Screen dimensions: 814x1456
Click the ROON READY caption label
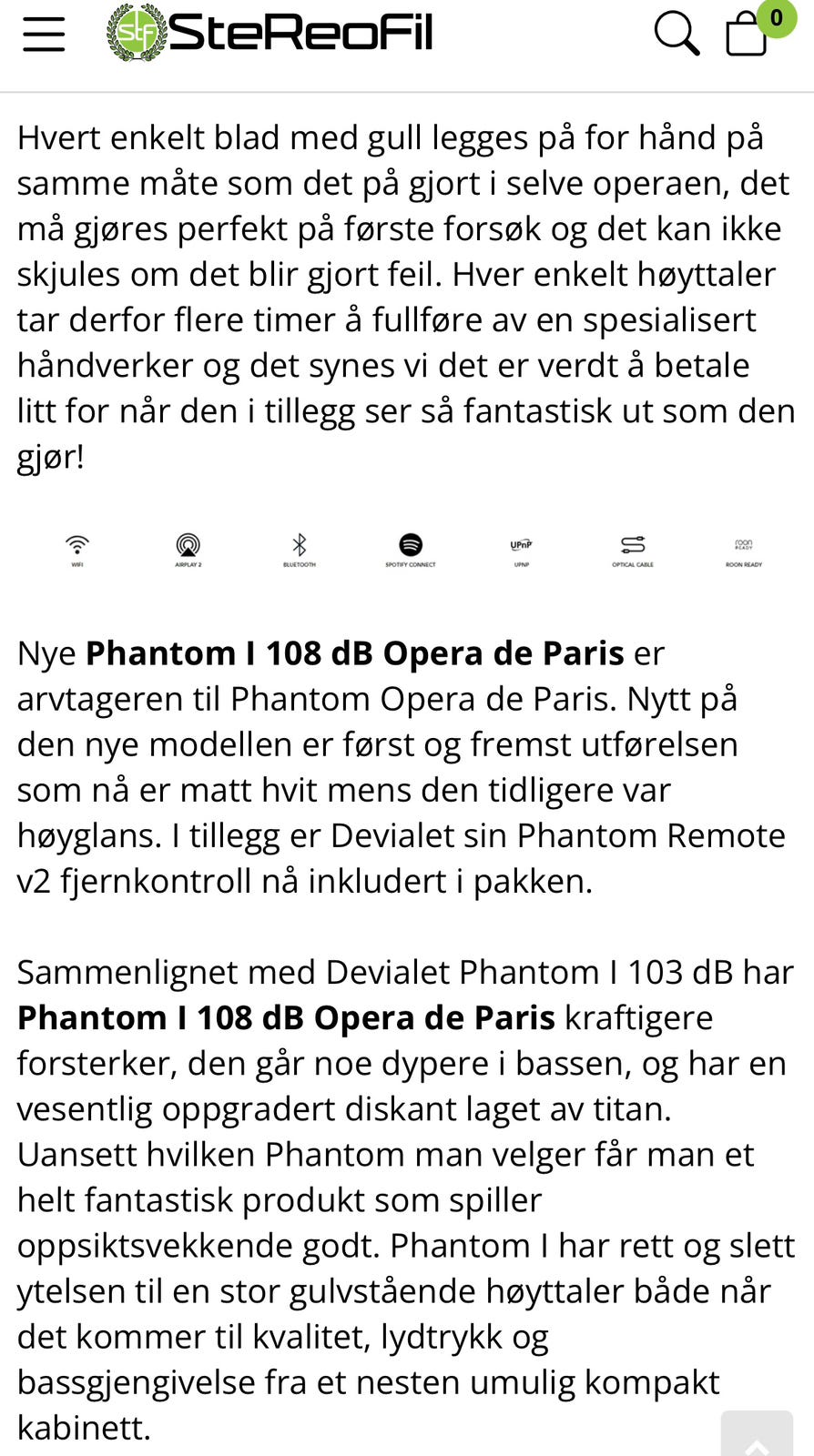click(743, 565)
